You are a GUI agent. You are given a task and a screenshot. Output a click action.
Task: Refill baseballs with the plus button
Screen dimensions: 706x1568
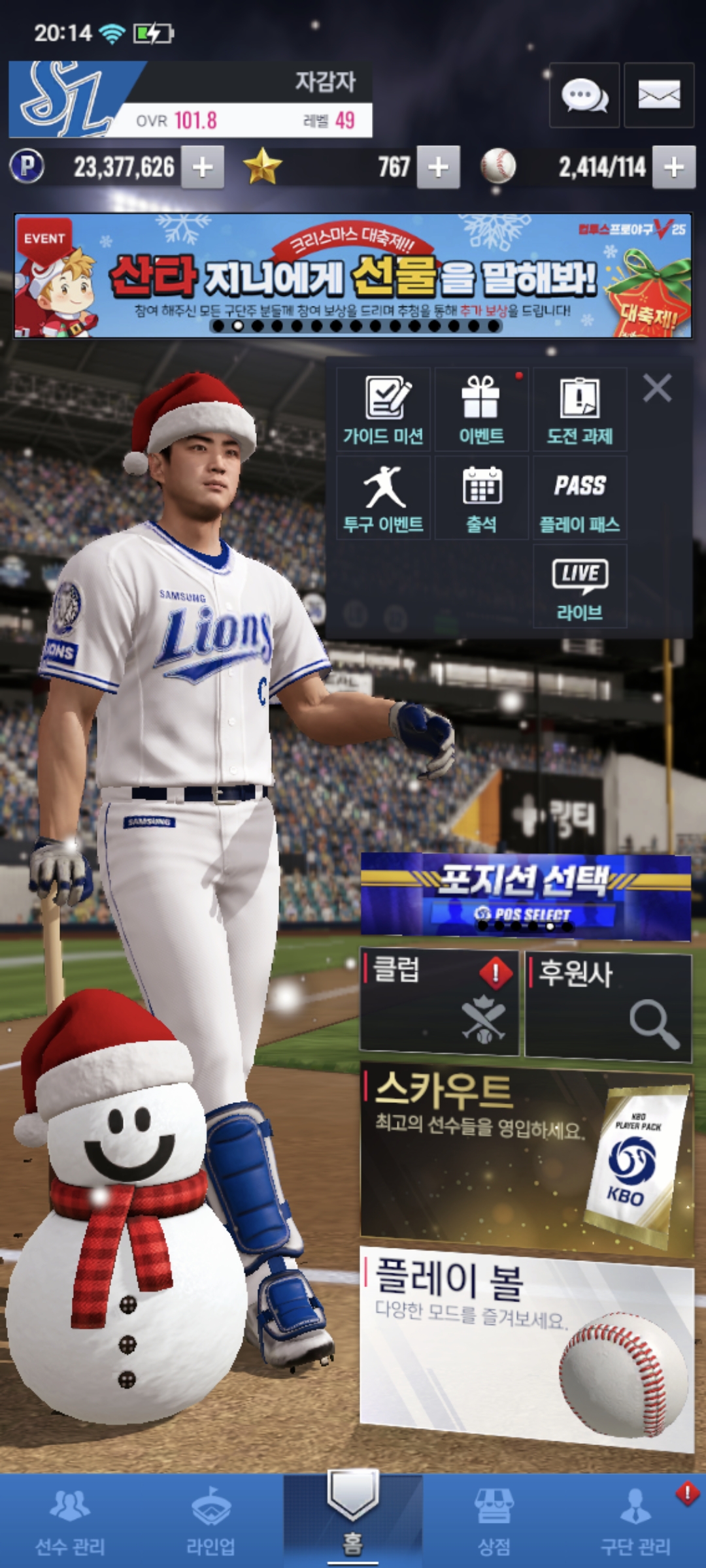674,167
